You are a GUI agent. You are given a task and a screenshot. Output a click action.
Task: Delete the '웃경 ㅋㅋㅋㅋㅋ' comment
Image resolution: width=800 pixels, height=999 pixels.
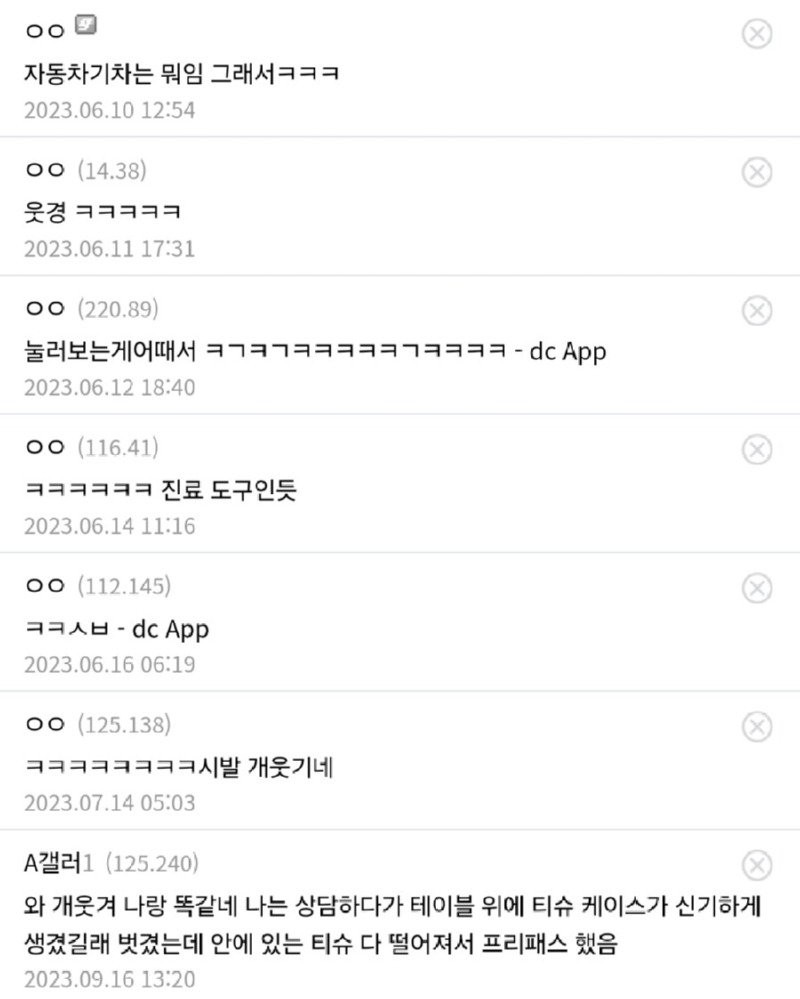(757, 172)
